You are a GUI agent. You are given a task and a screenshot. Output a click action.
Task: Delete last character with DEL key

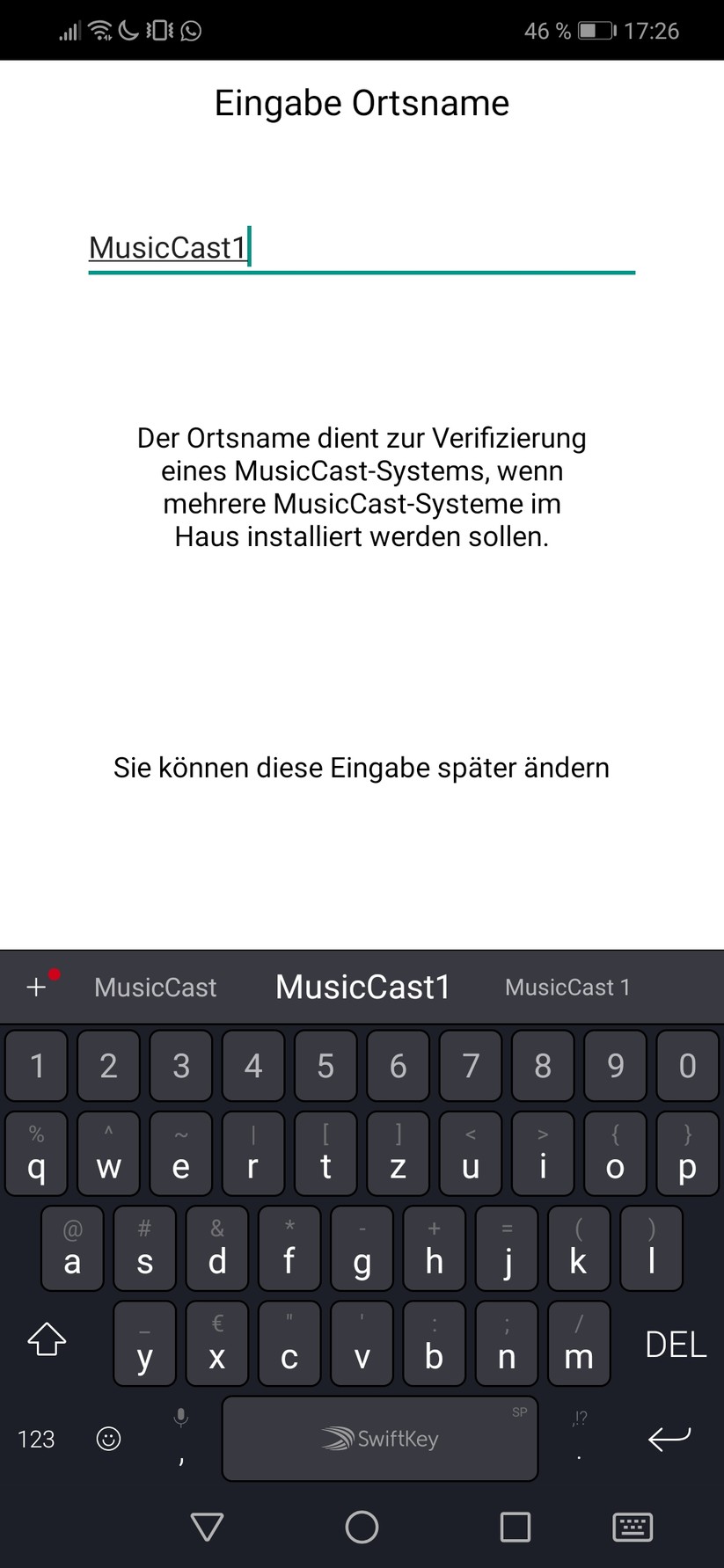tap(675, 1345)
